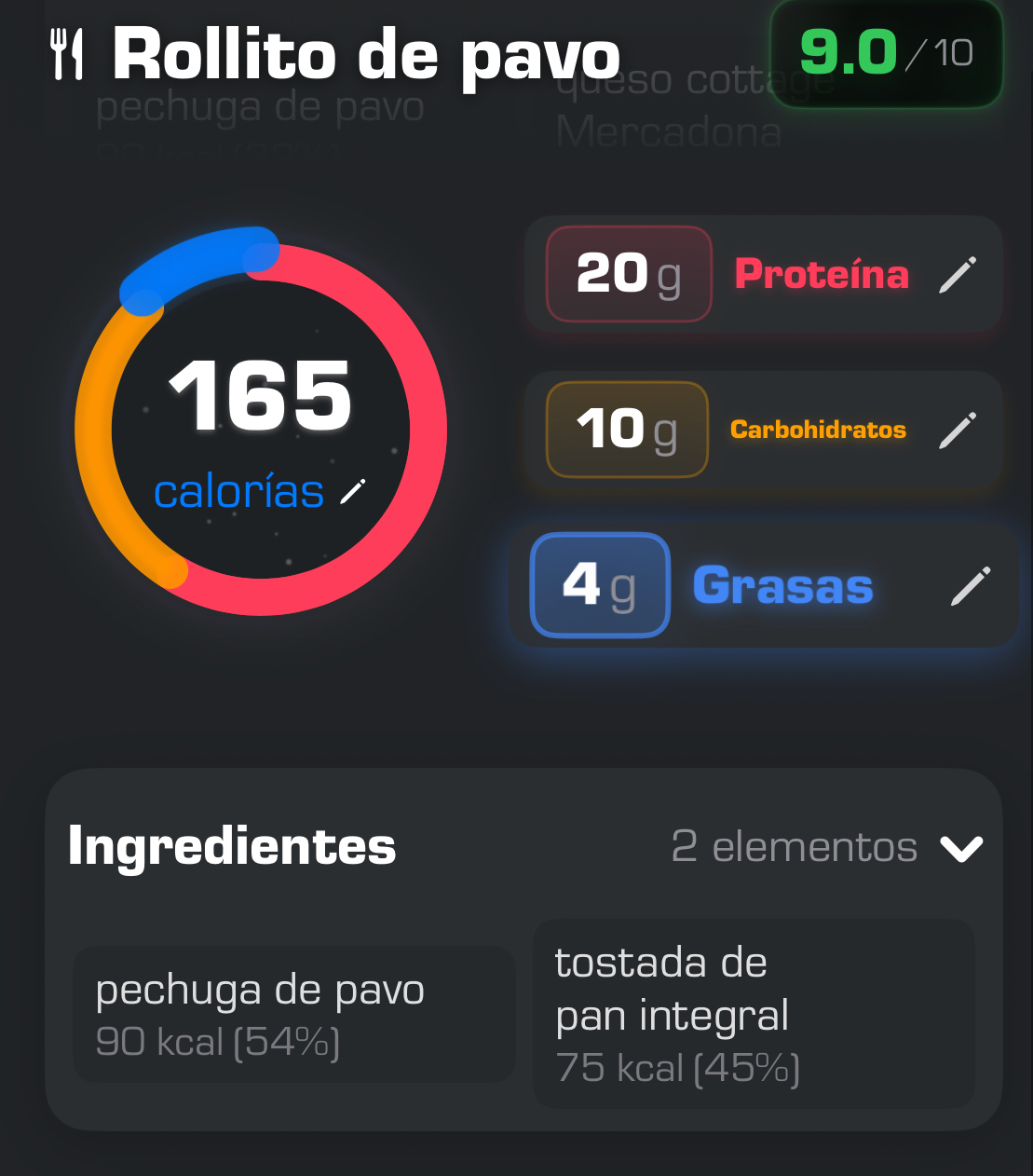Click the 75 kcal (45%) label
Viewport: 1033px width, 1176px height.
(677, 1069)
